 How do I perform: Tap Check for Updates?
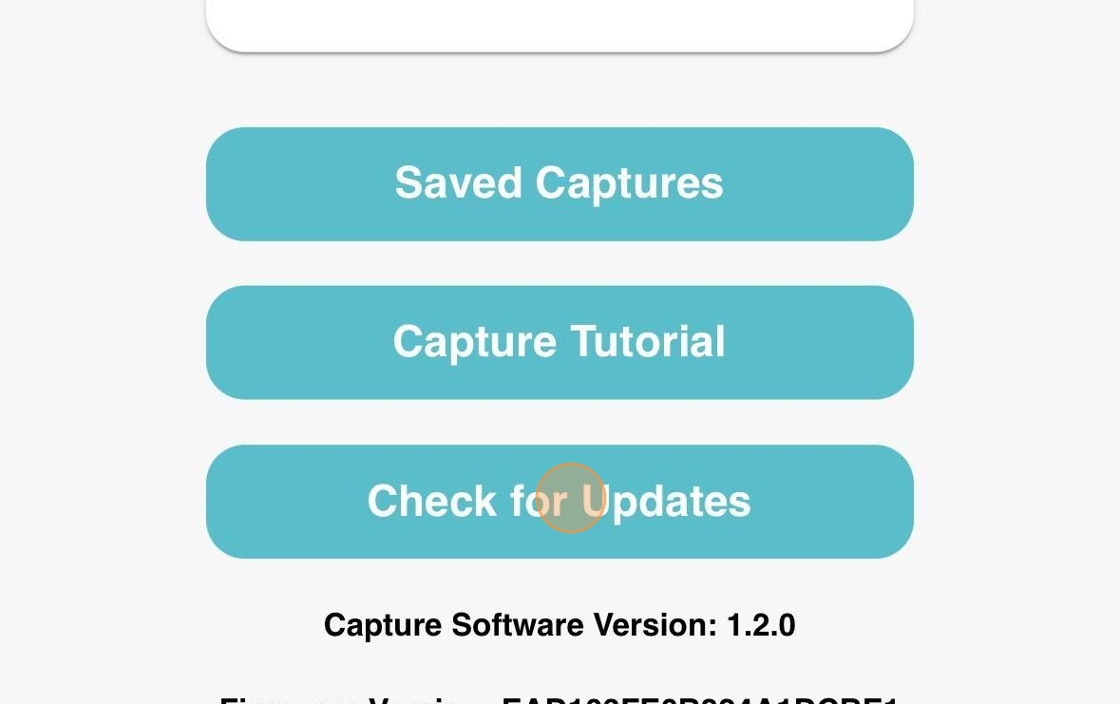pyautogui.click(x=559, y=502)
